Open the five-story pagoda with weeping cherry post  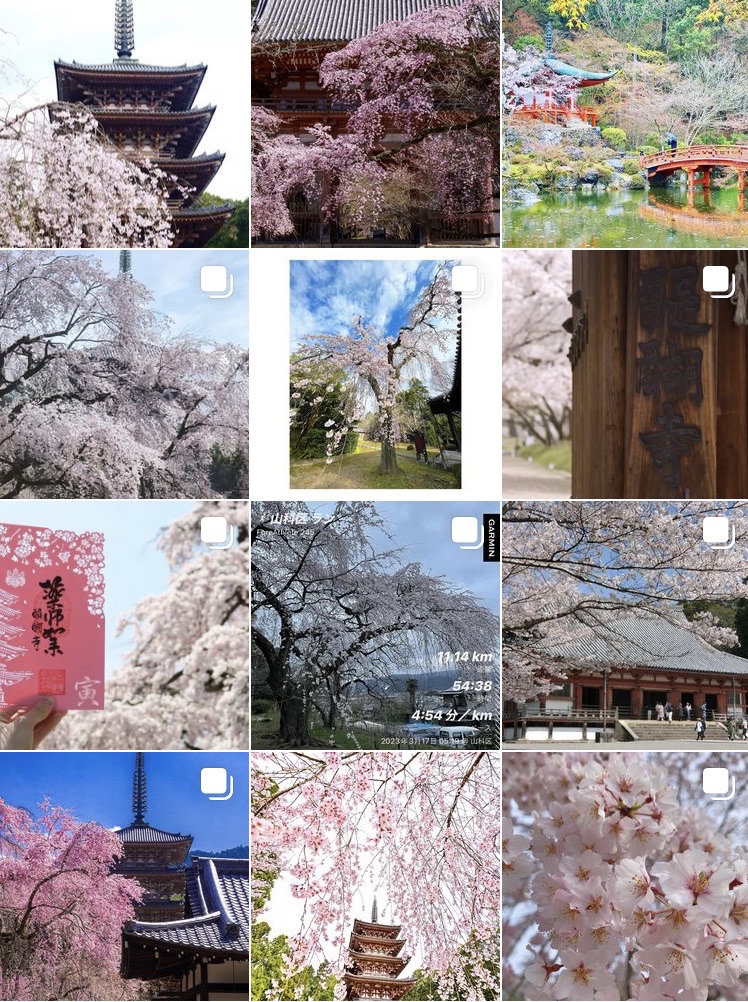(x=124, y=123)
